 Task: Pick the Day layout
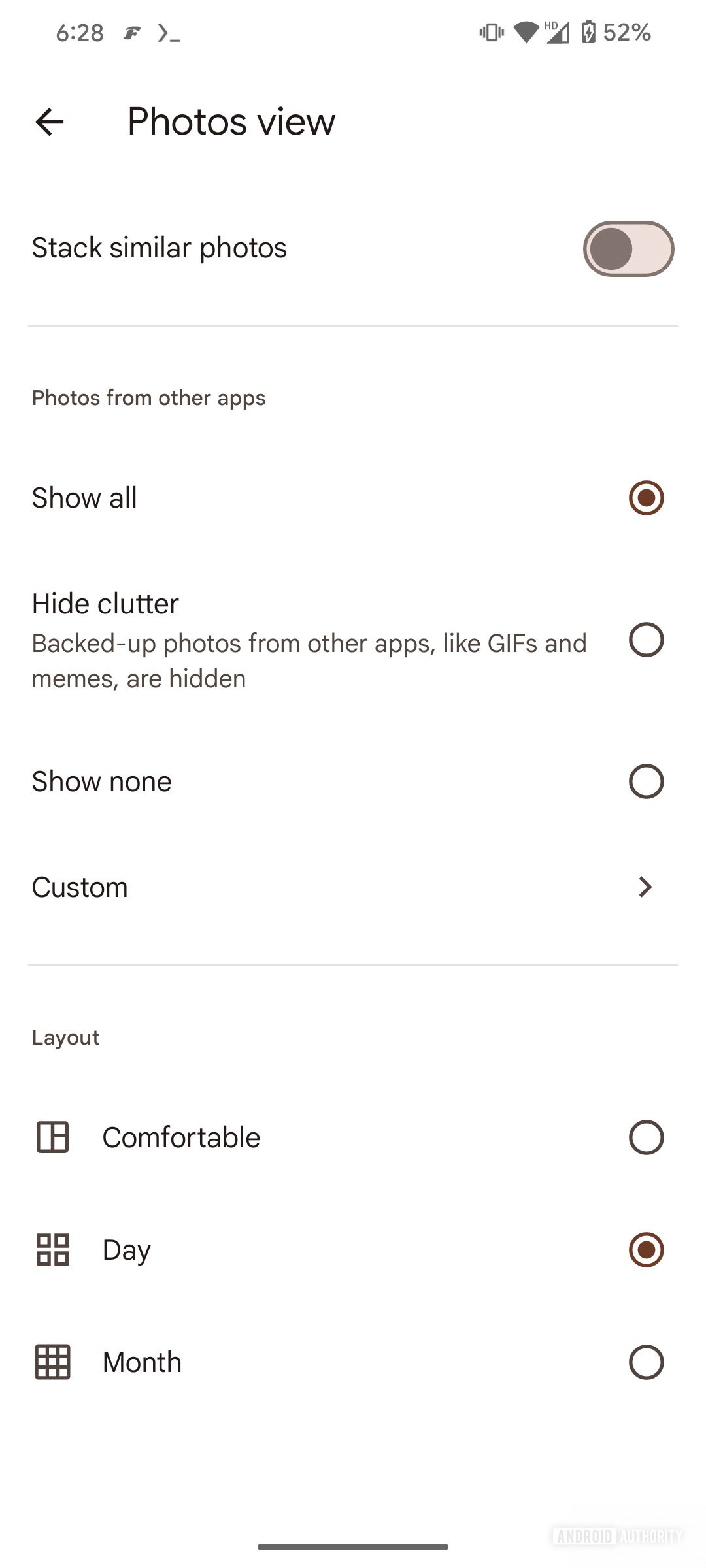(646, 1250)
